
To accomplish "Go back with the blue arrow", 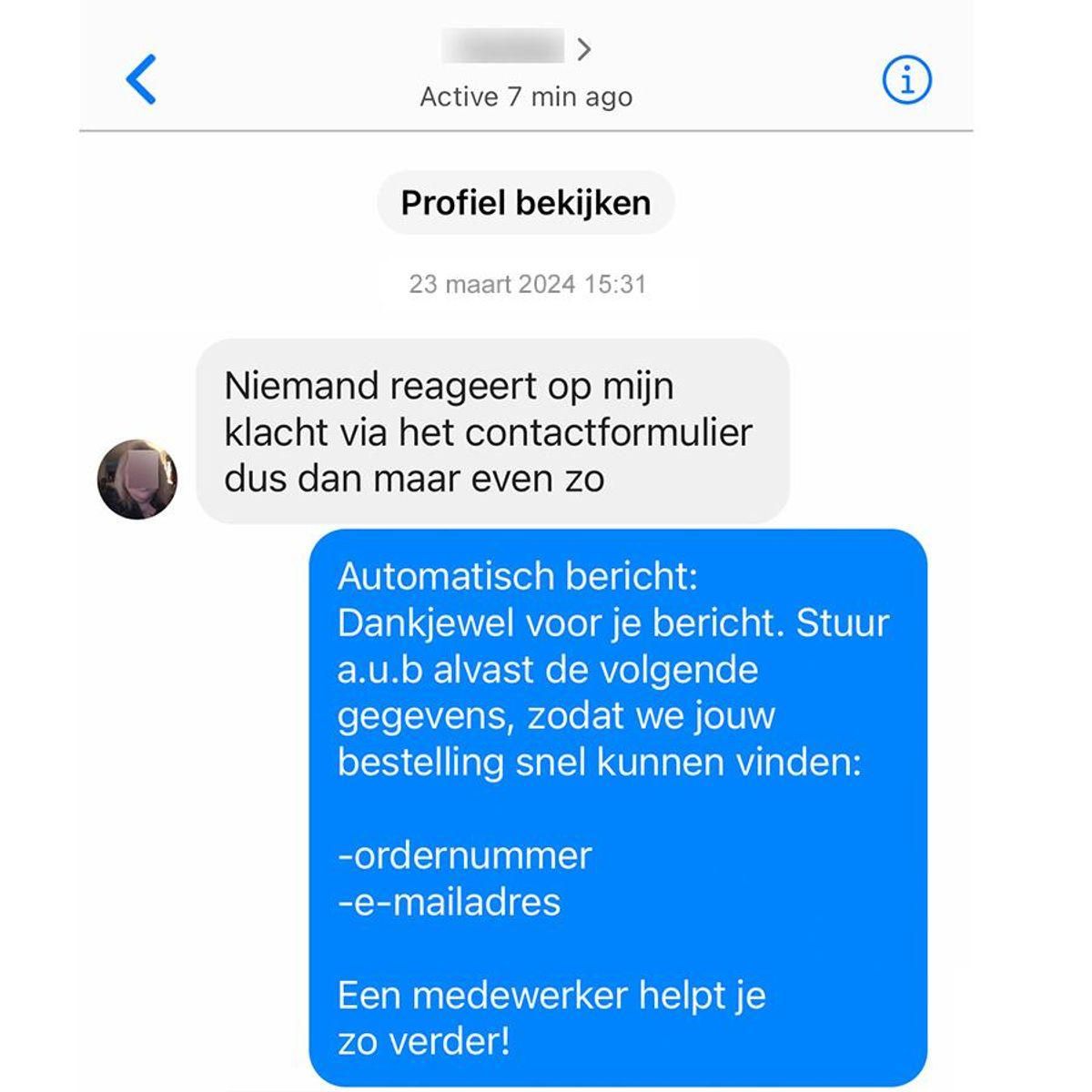I will [x=141, y=79].
